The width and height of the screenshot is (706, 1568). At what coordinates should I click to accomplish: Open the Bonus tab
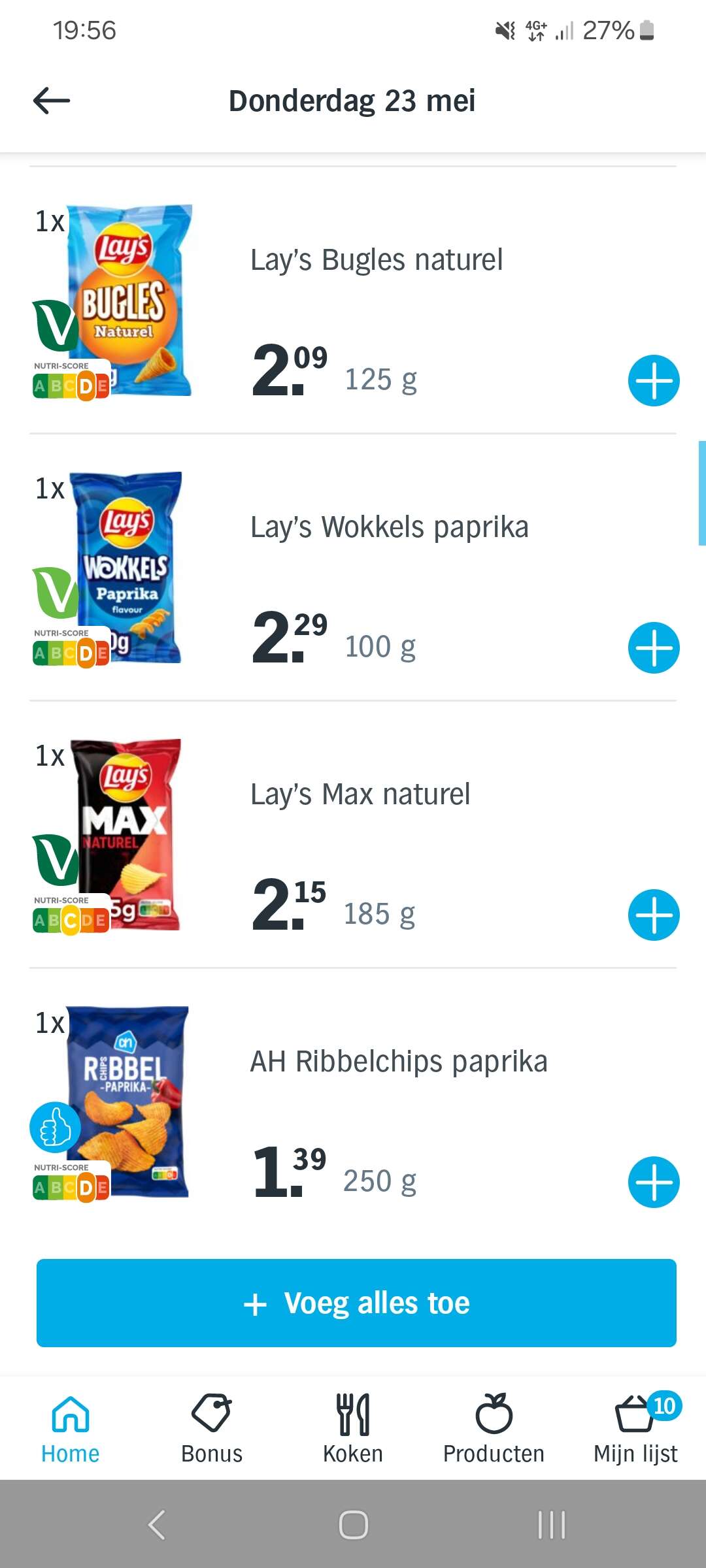click(212, 1428)
